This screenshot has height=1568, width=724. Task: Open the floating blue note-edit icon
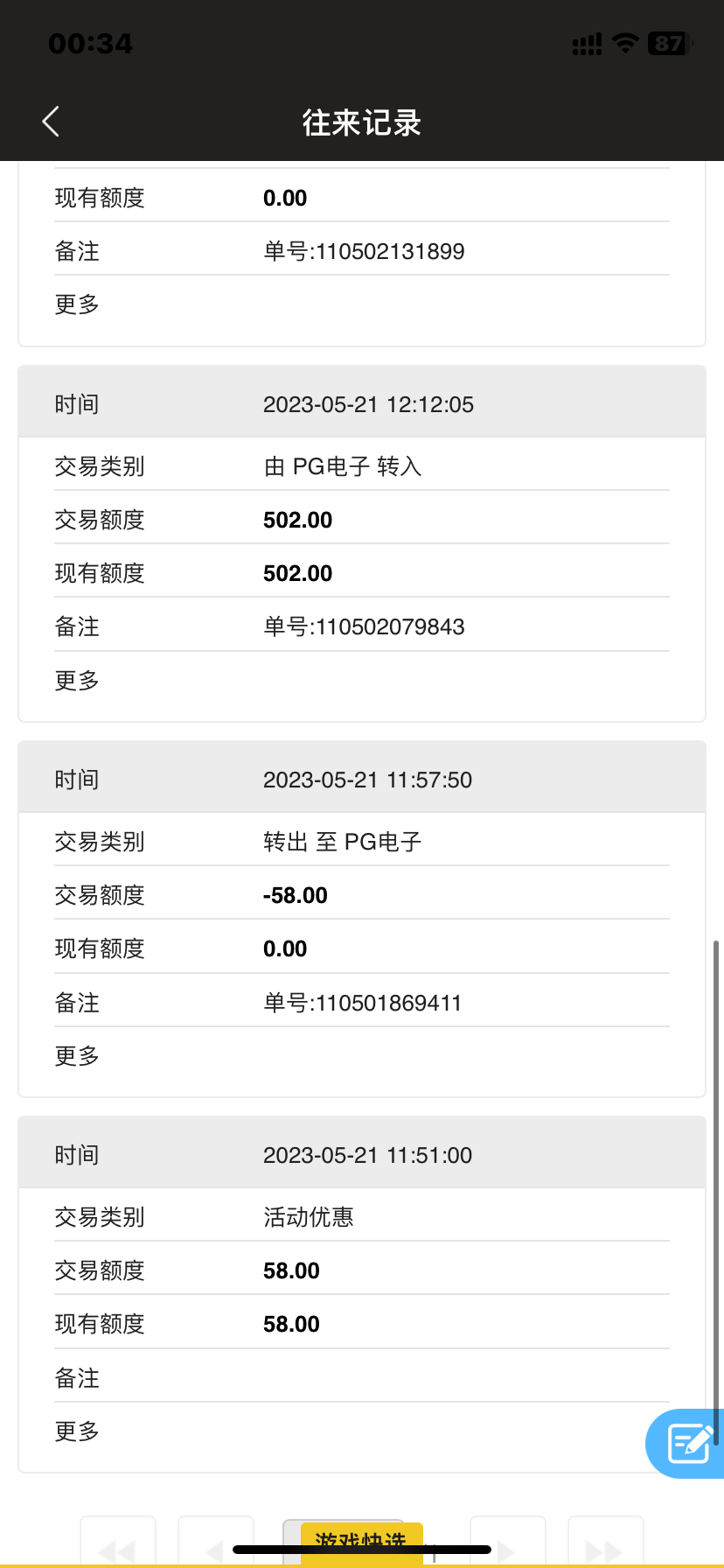click(688, 1443)
